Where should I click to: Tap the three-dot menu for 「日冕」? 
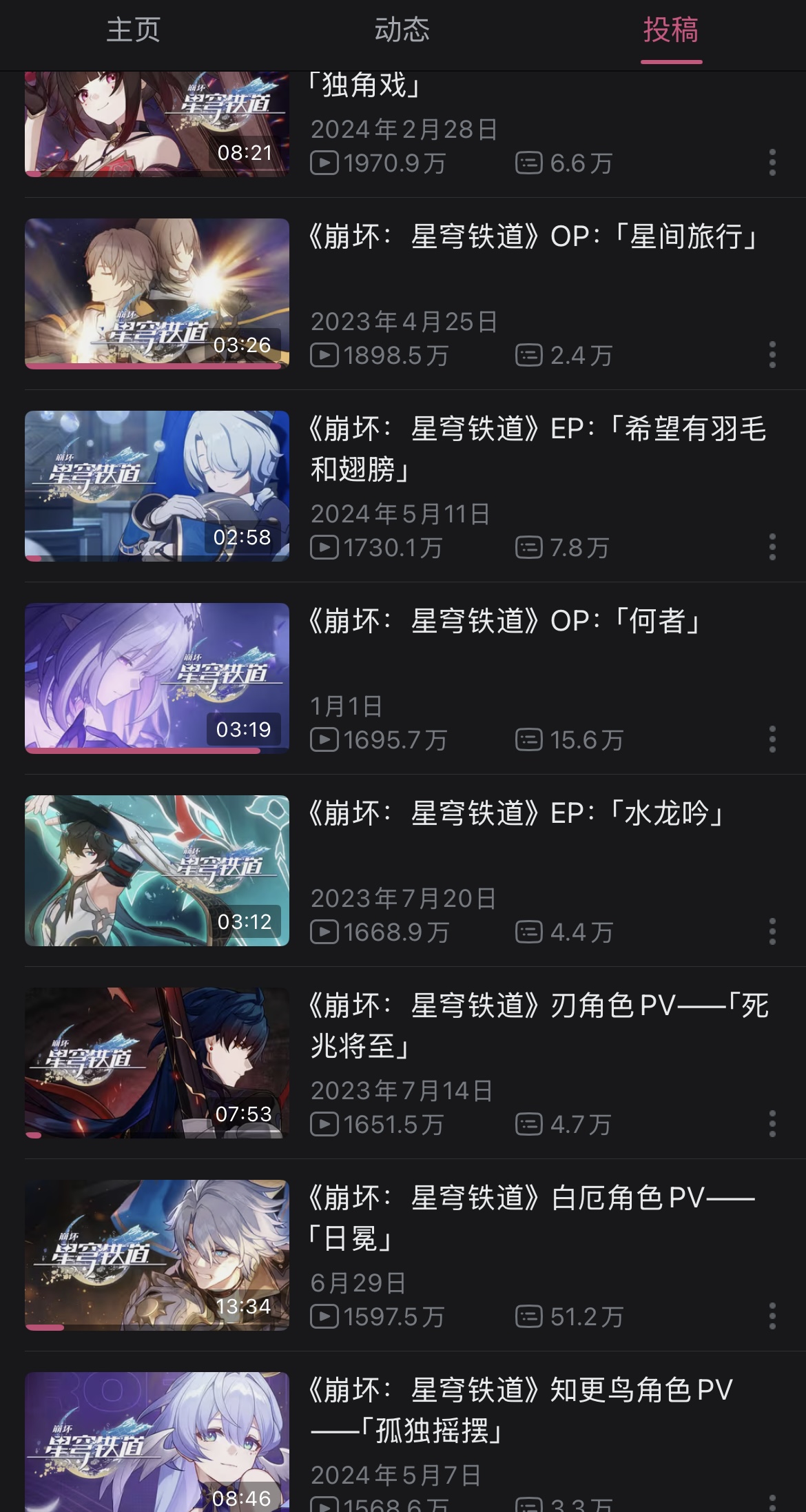tap(772, 1316)
